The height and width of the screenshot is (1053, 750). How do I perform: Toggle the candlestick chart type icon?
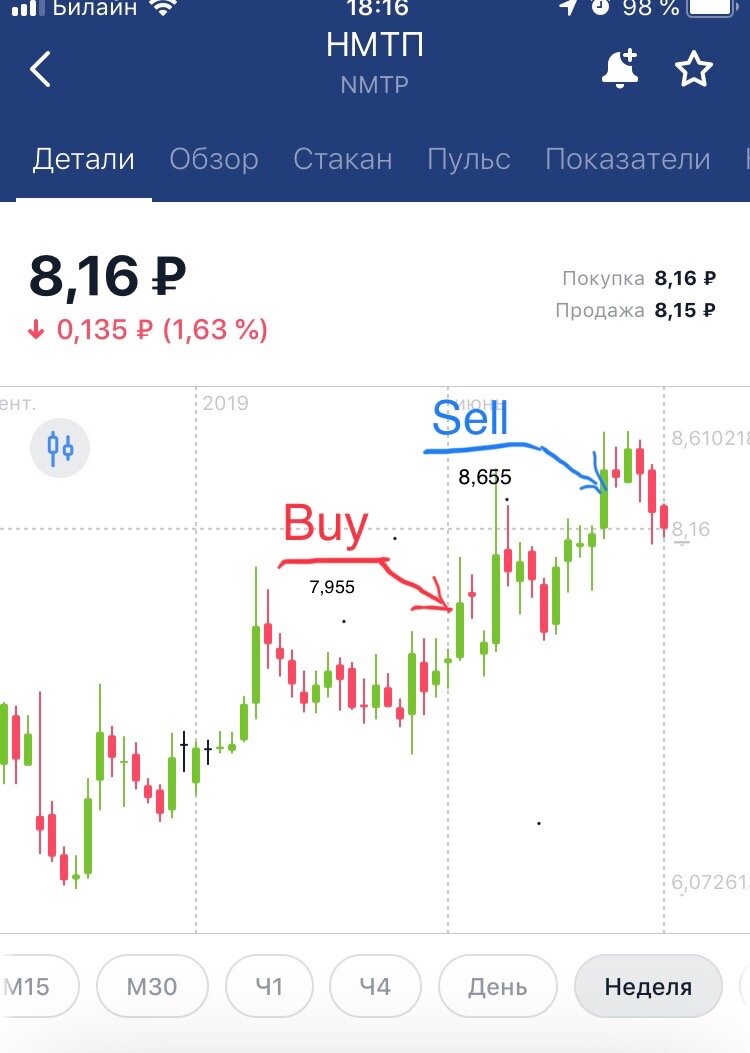click(x=60, y=447)
